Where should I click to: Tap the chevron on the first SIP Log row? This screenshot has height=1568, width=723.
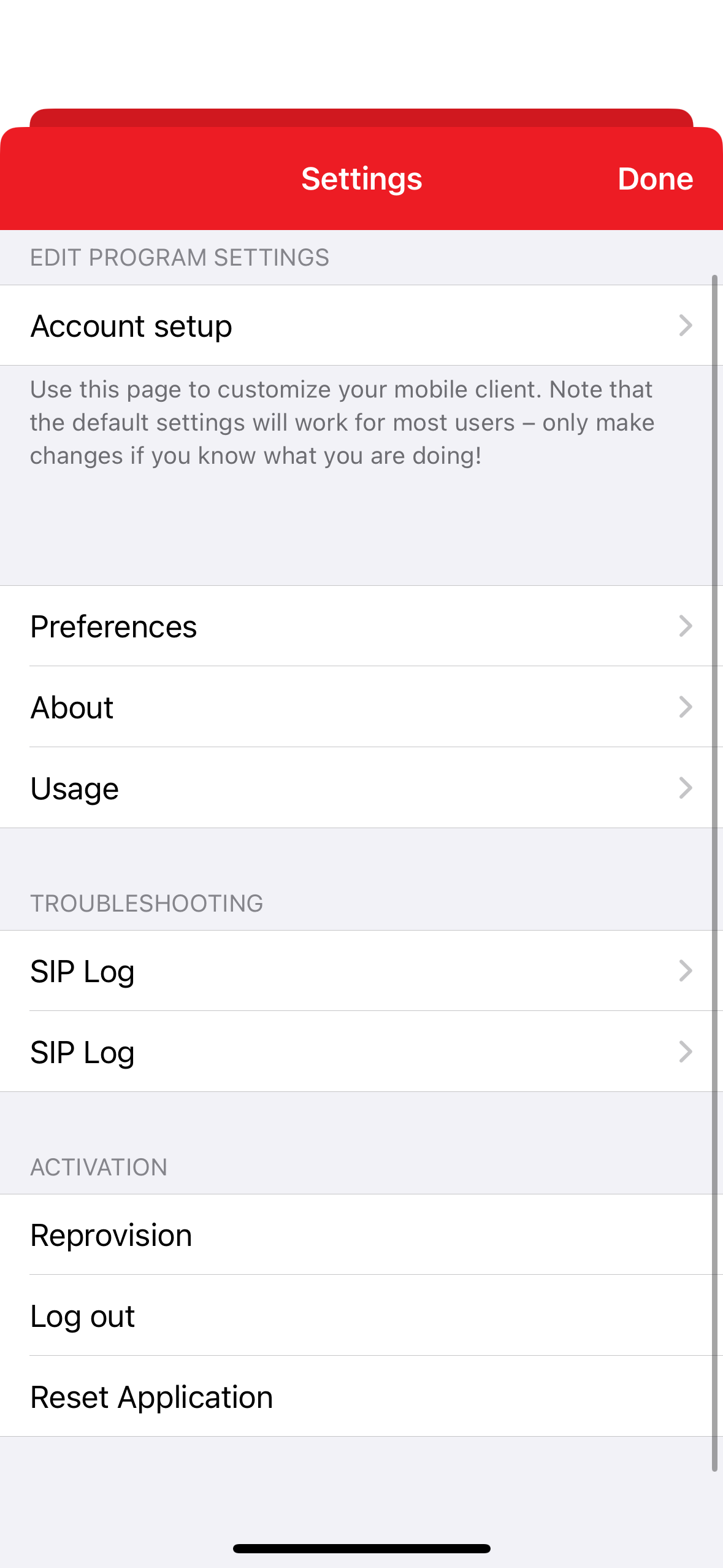(x=685, y=971)
